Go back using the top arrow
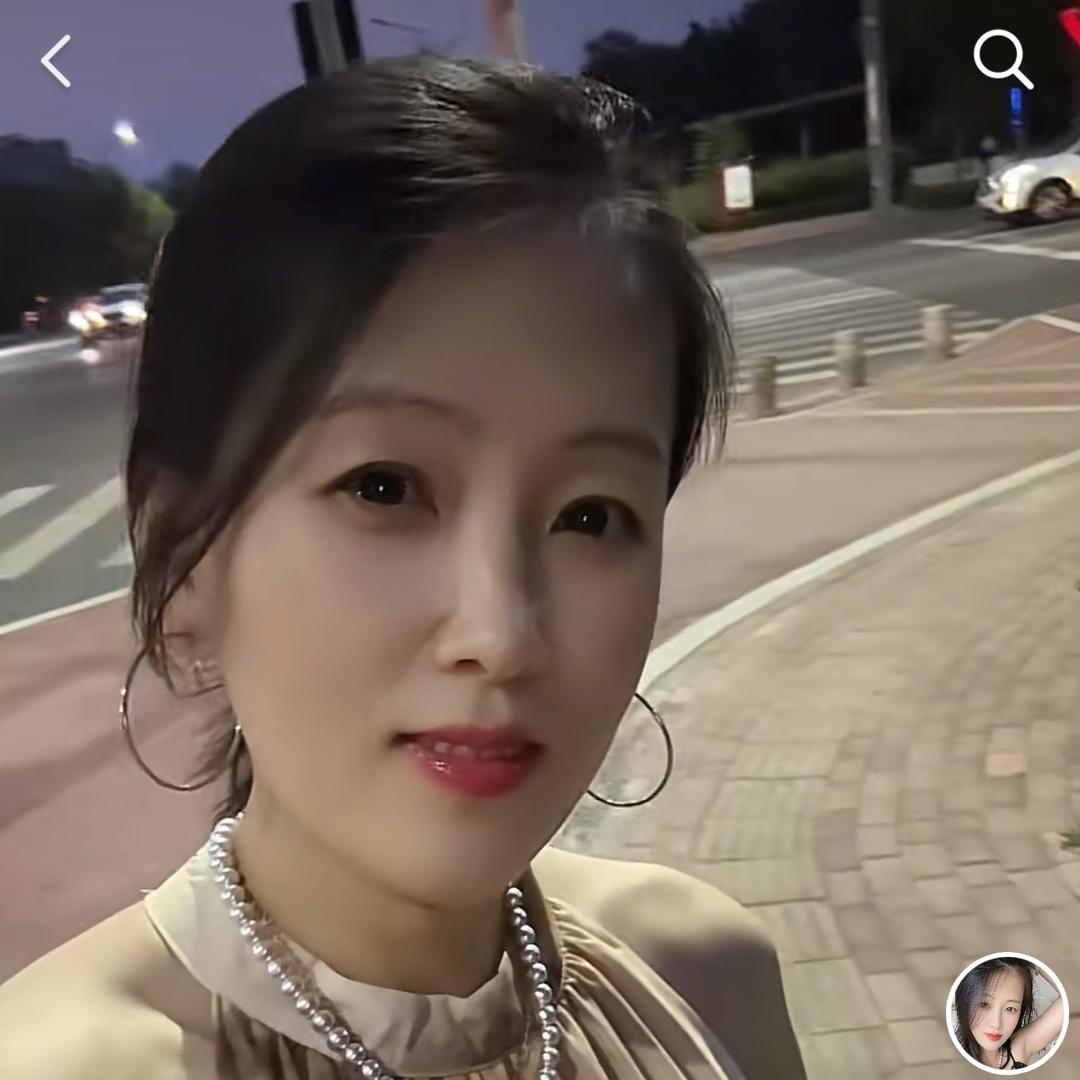1080x1080 pixels. point(56,61)
